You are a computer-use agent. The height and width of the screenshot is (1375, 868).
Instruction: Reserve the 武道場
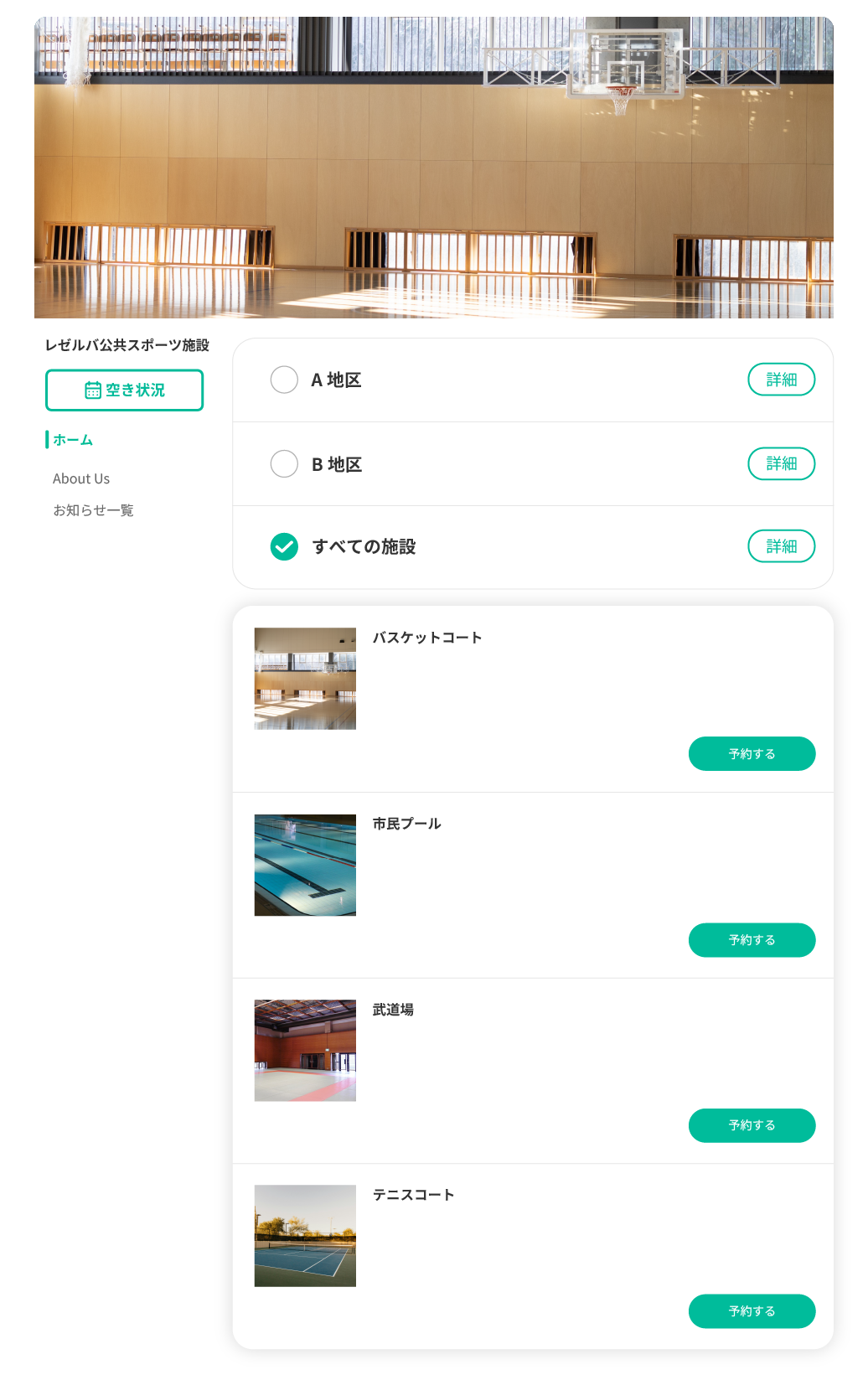[x=752, y=1125]
